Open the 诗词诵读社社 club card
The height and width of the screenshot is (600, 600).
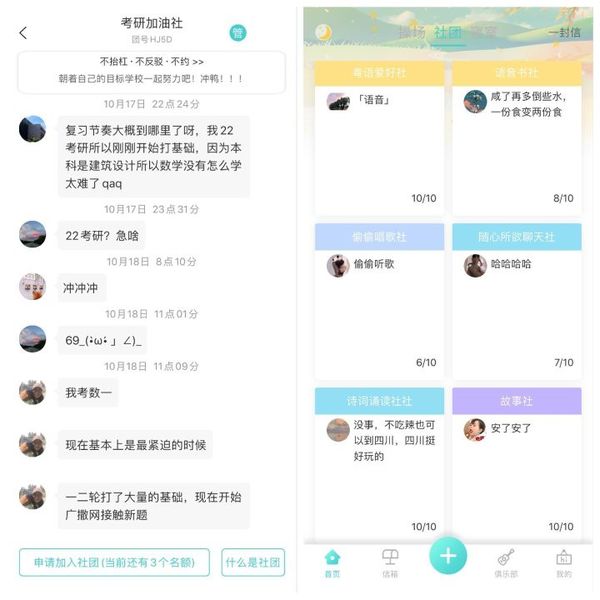[x=379, y=462]
